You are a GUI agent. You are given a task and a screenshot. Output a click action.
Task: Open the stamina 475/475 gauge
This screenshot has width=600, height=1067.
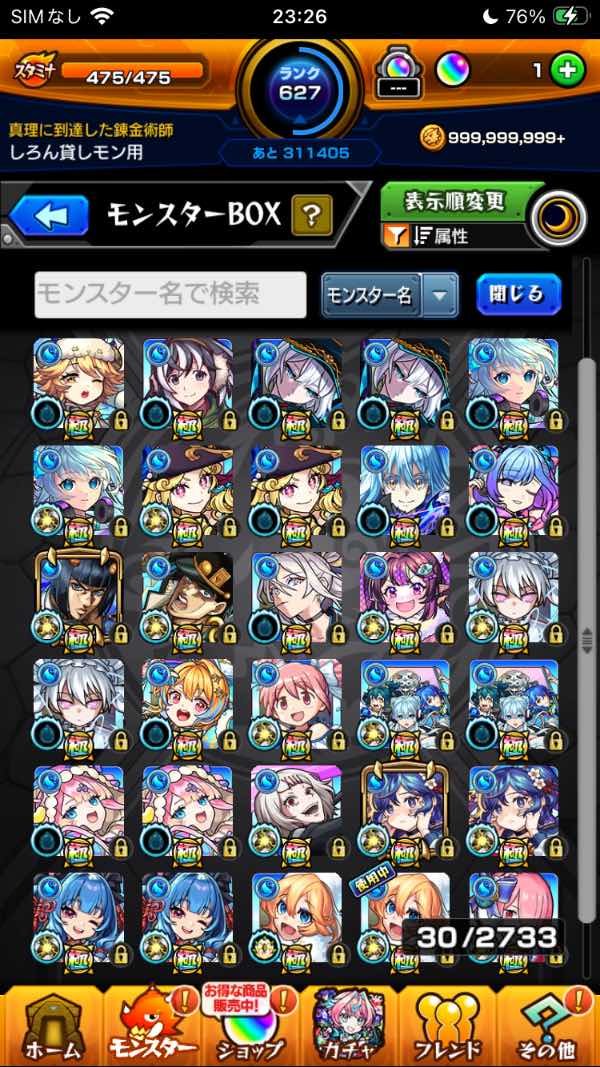click(x=112, y=74)
